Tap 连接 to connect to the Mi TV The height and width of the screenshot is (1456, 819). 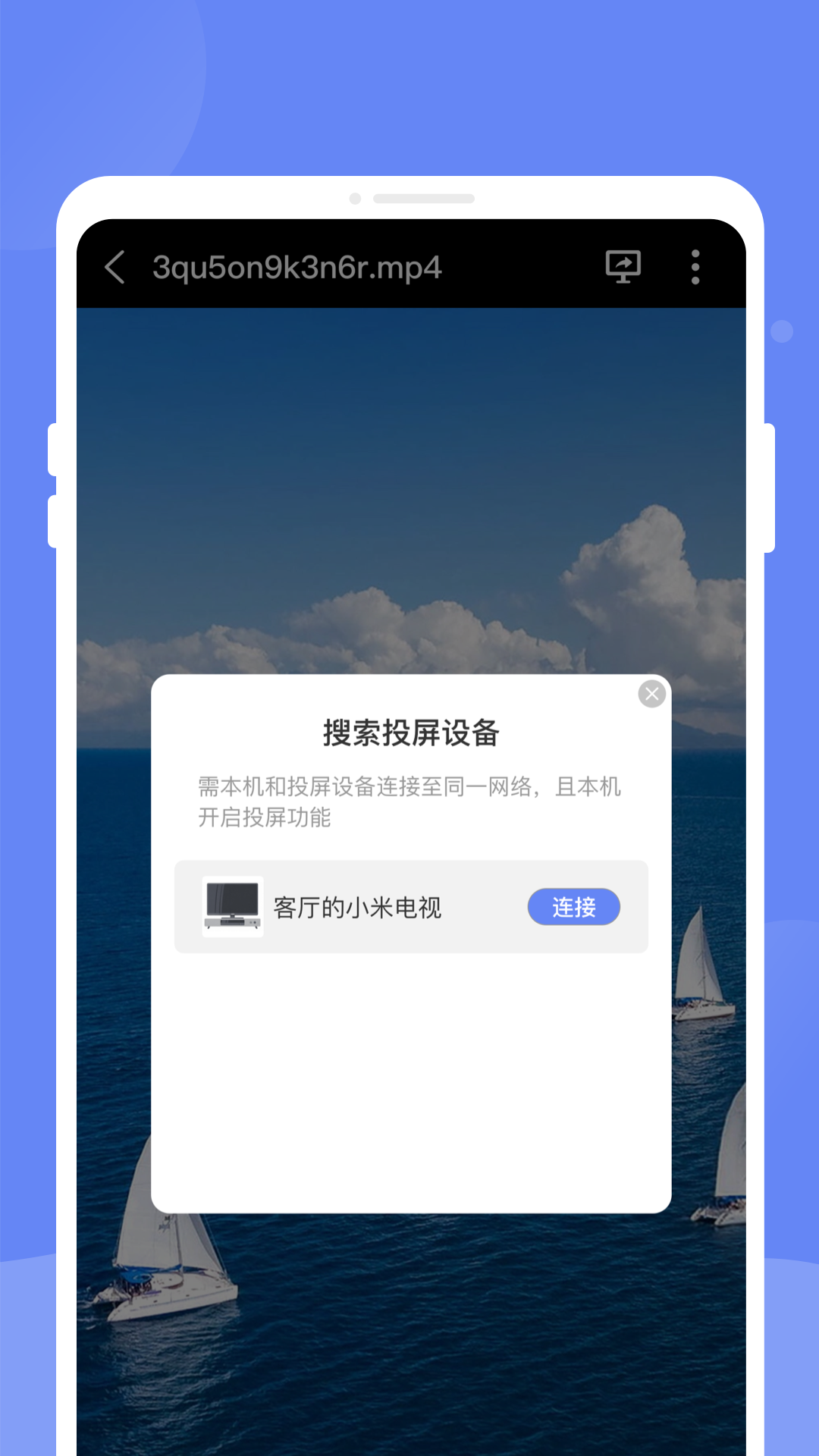click(x=574, y=907)
